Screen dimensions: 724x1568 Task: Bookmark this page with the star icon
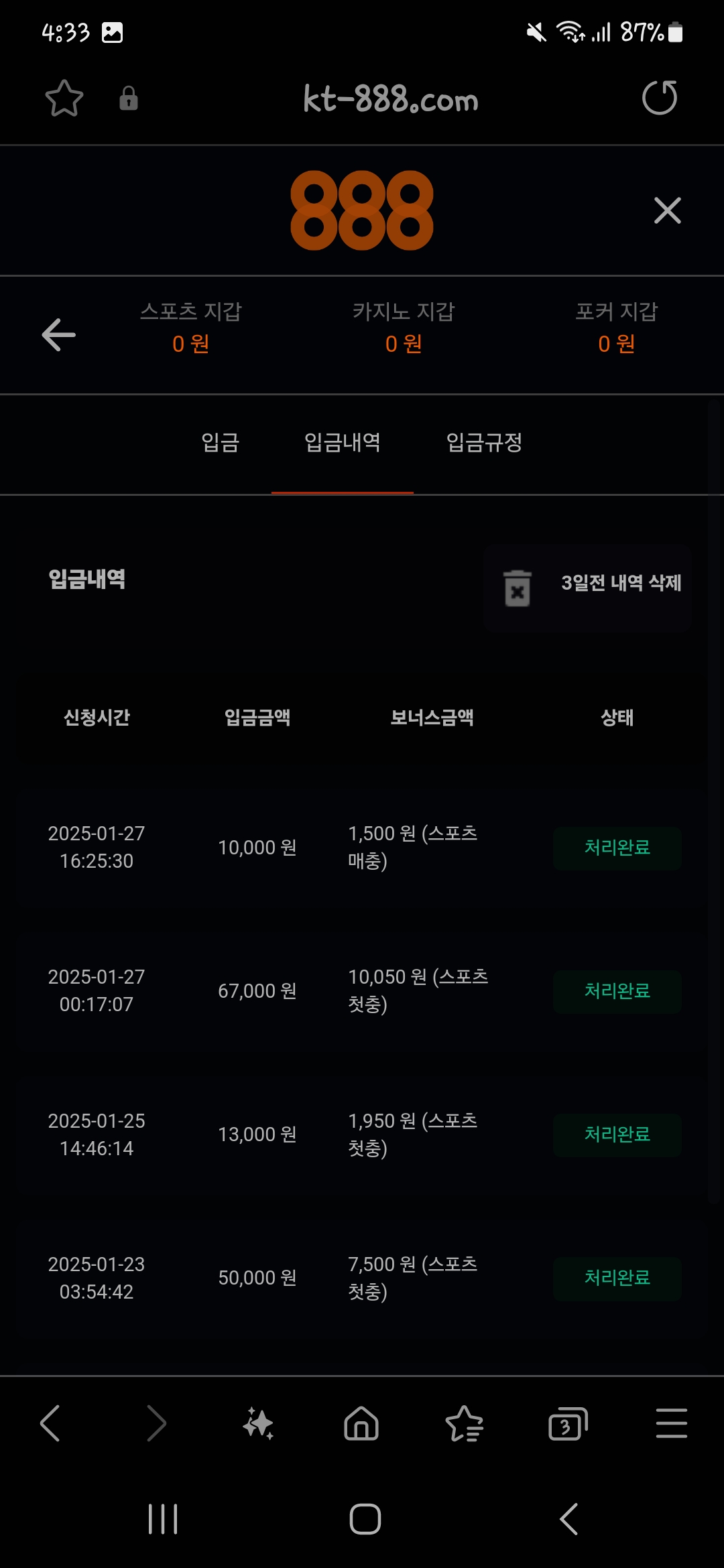(x=64, y=99)
